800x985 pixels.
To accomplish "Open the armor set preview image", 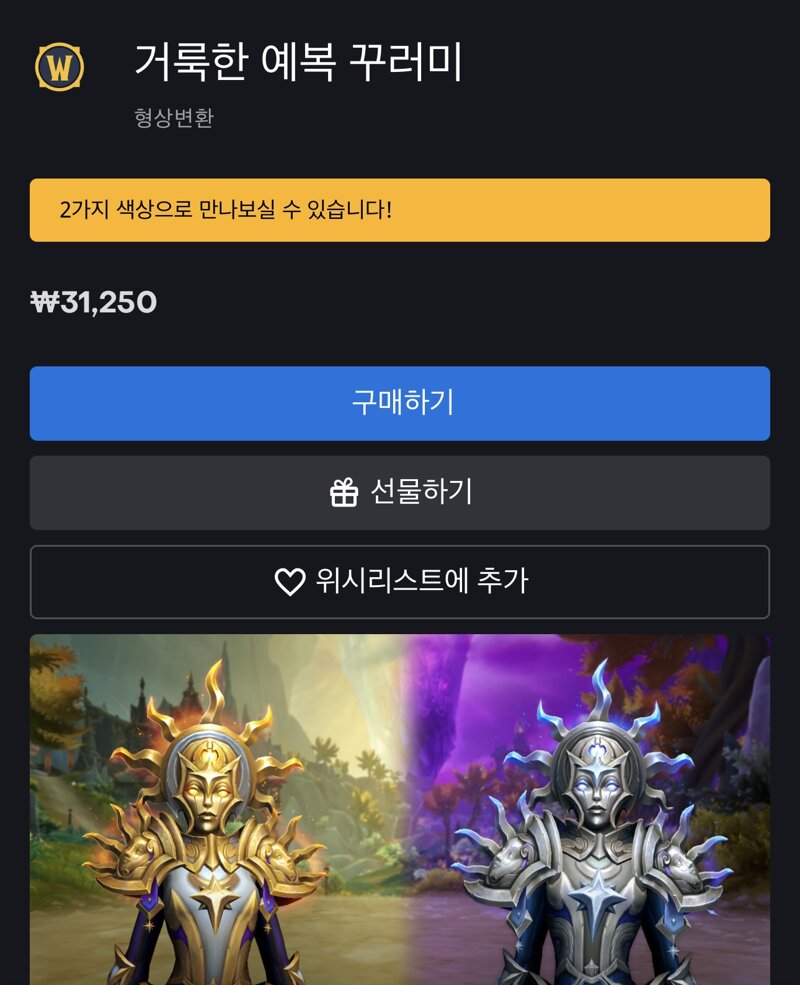I will click(400, 808).
